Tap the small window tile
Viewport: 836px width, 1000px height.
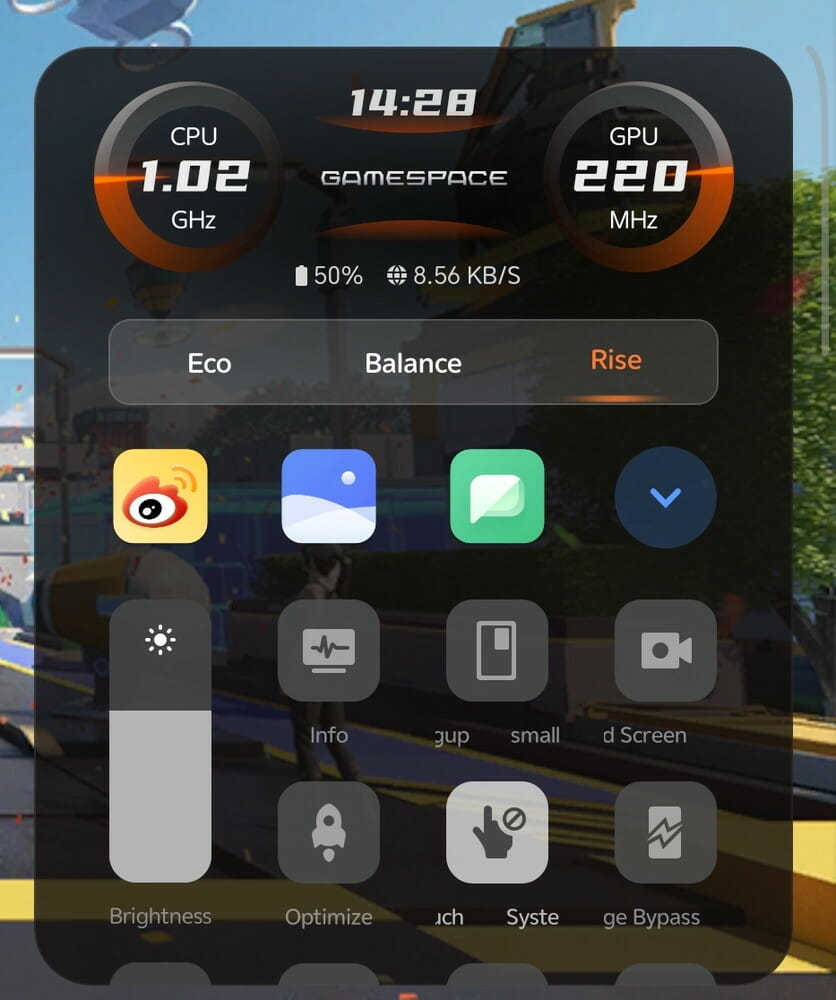pyautogui.click(x=497, y=650)
